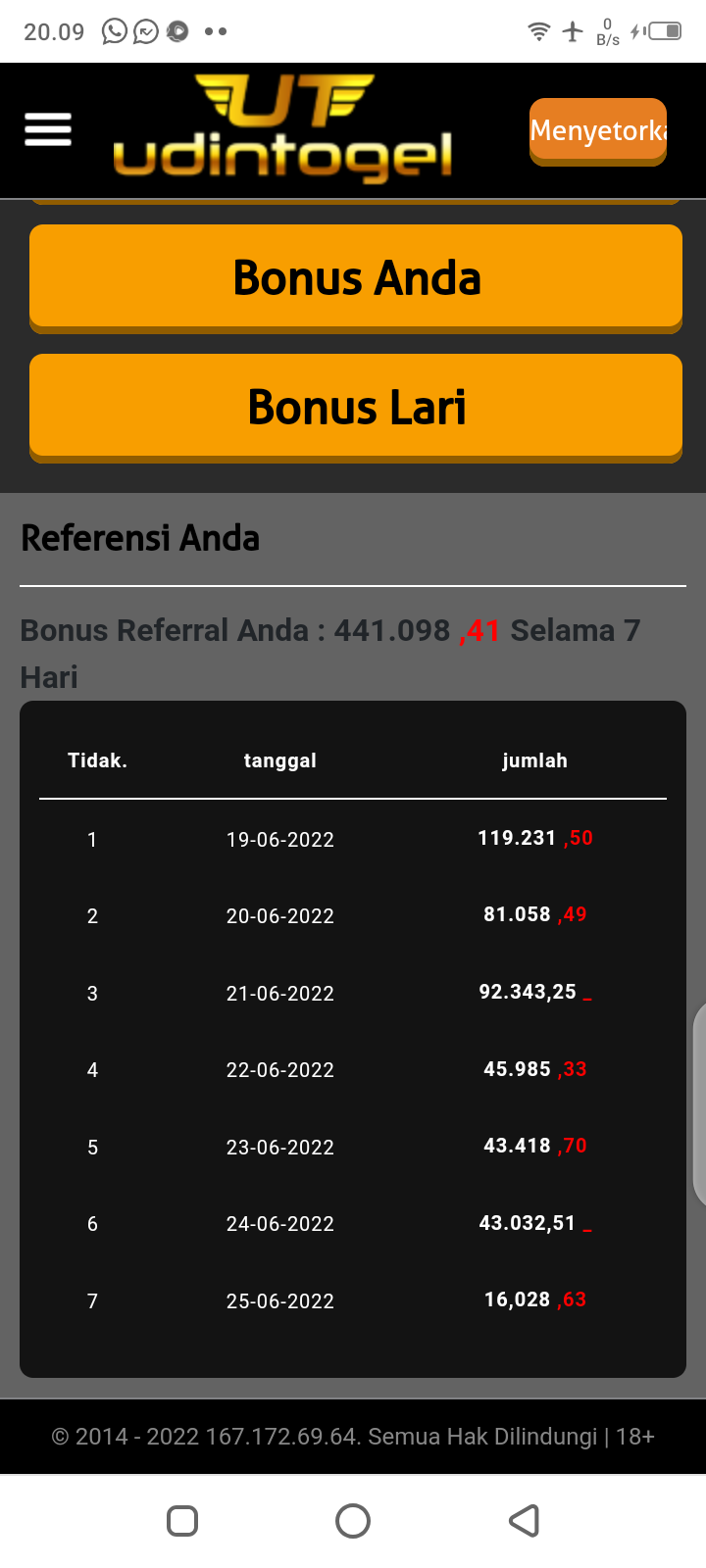Go back using system back button
706x1568 pixels.
525,1521
